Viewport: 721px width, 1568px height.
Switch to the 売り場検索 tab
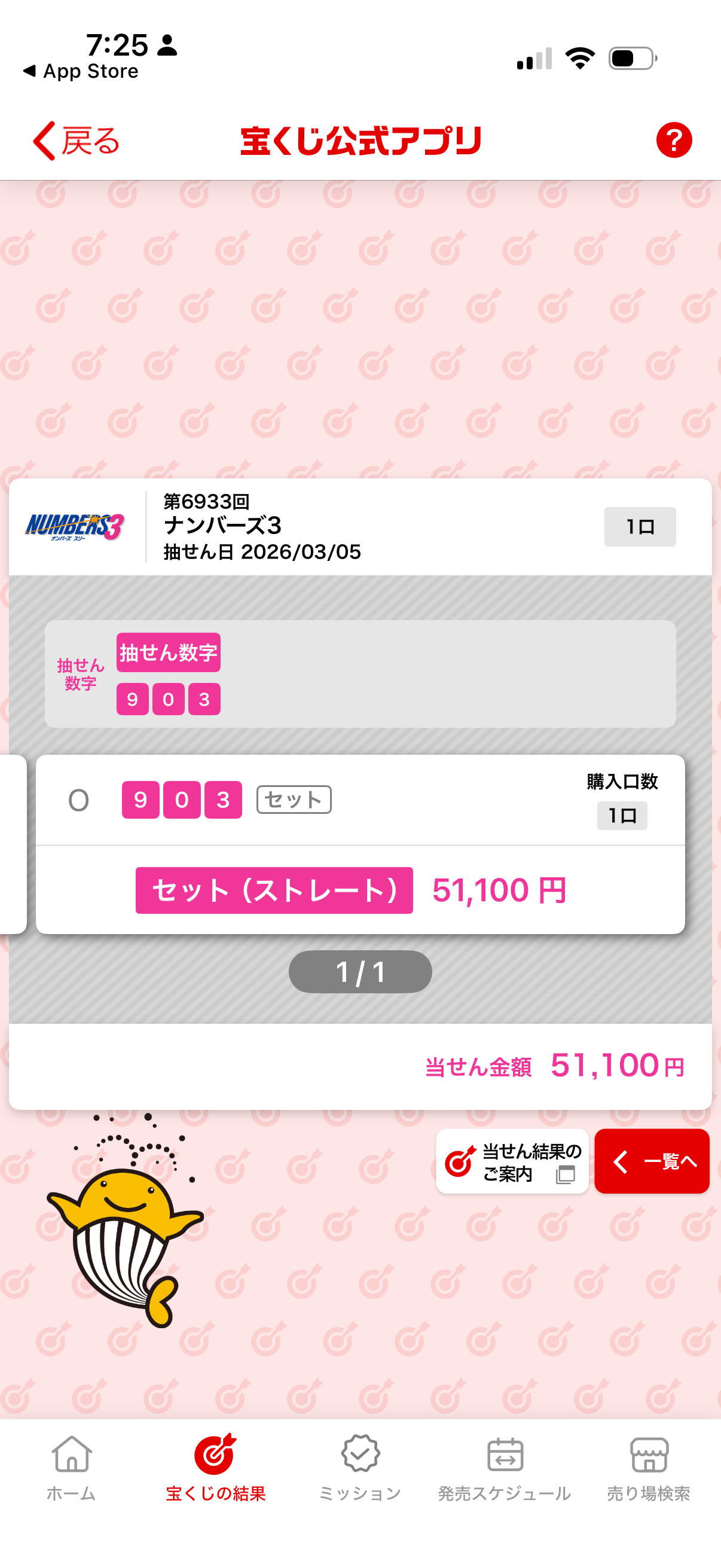(x=649, y=1468)
